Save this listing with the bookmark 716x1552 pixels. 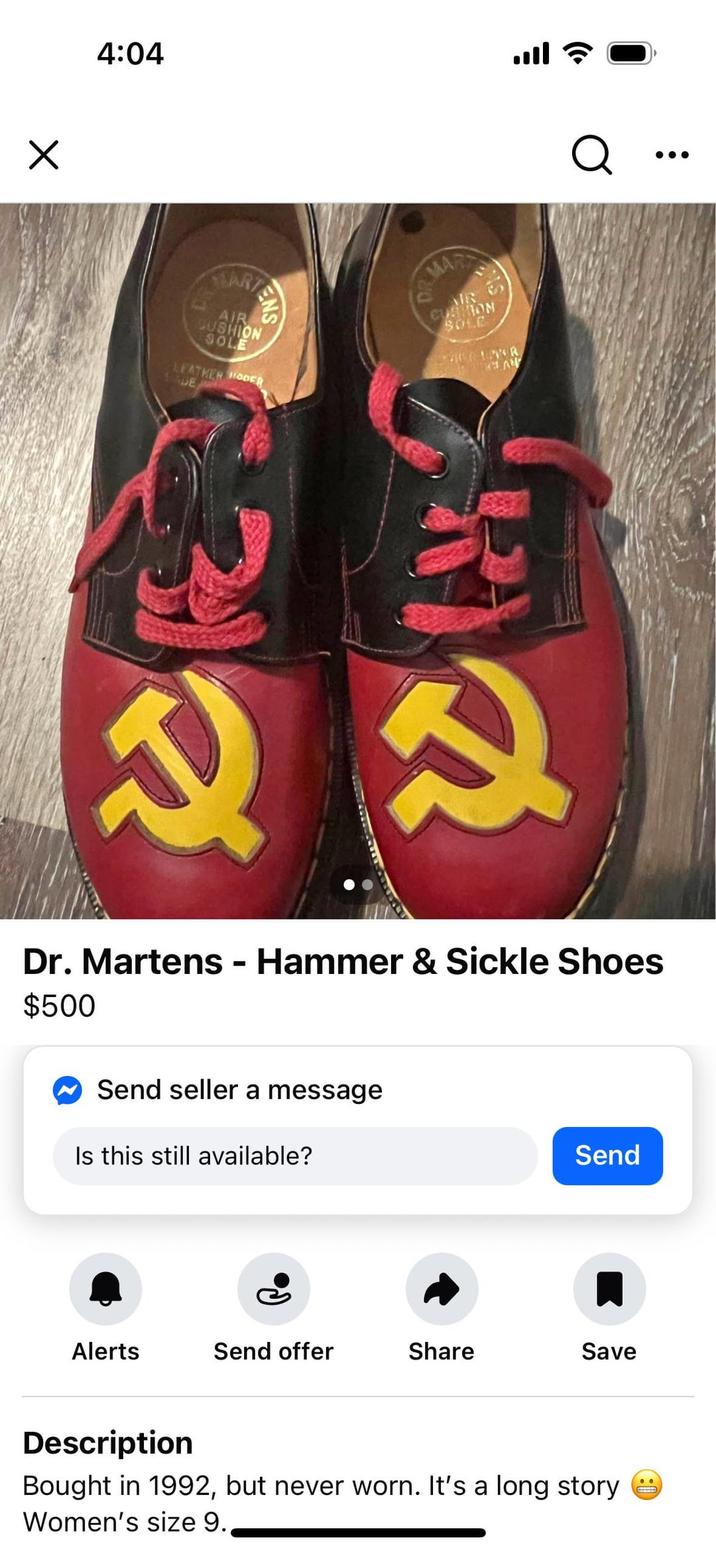[x=609, y=1289]
